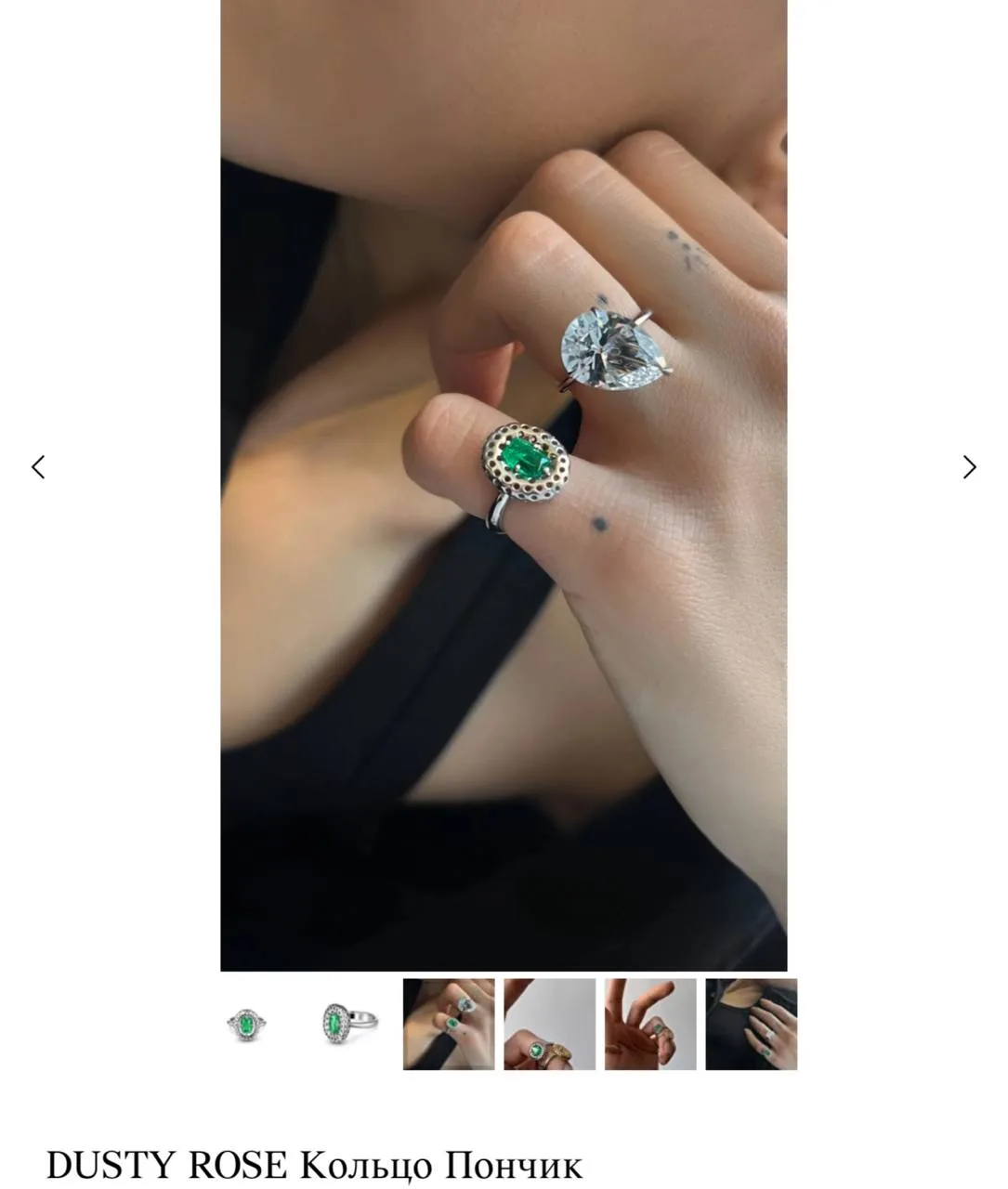Select the second thumbnail of ring side view

click(x=348, y=1024)
